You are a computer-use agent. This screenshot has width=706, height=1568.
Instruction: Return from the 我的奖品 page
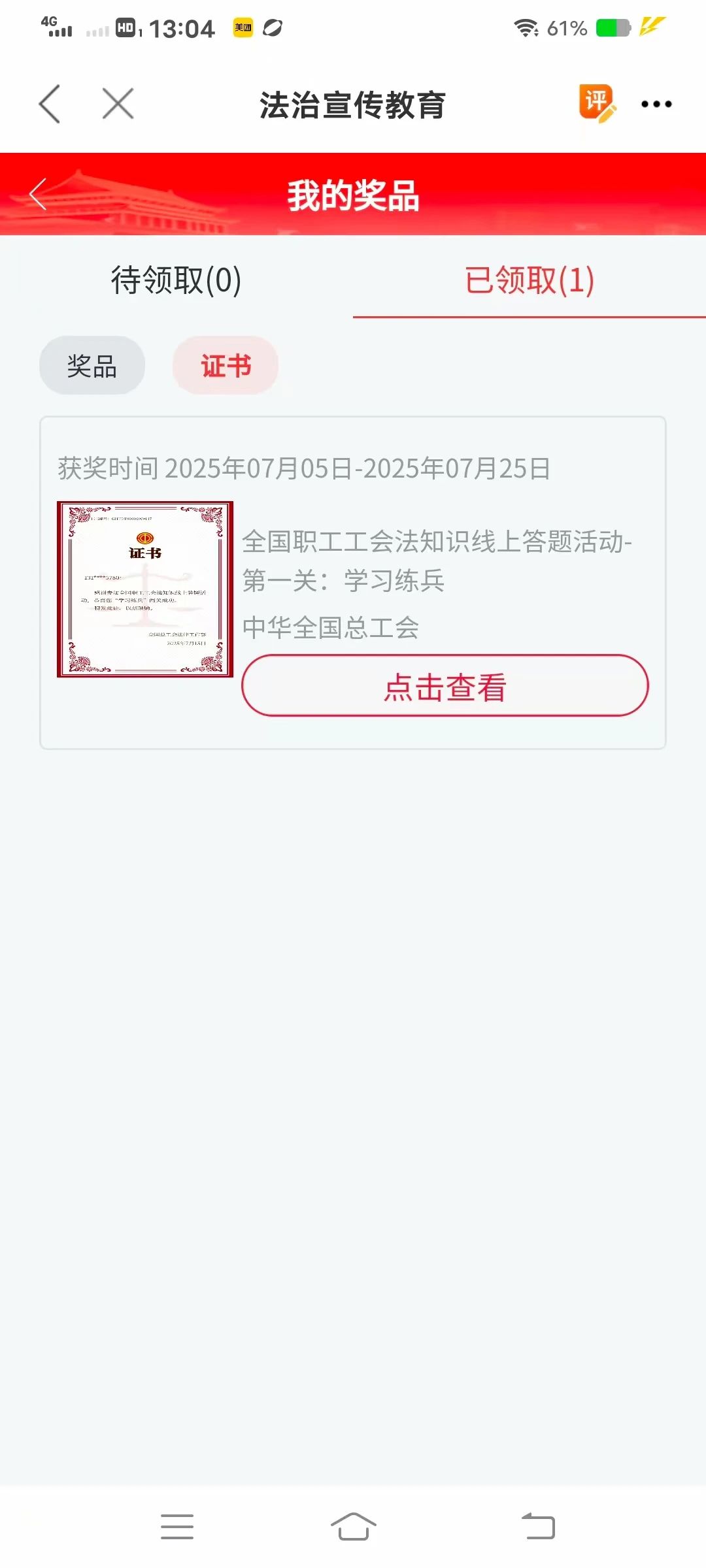pyautogui.click(x=39, y=194)
